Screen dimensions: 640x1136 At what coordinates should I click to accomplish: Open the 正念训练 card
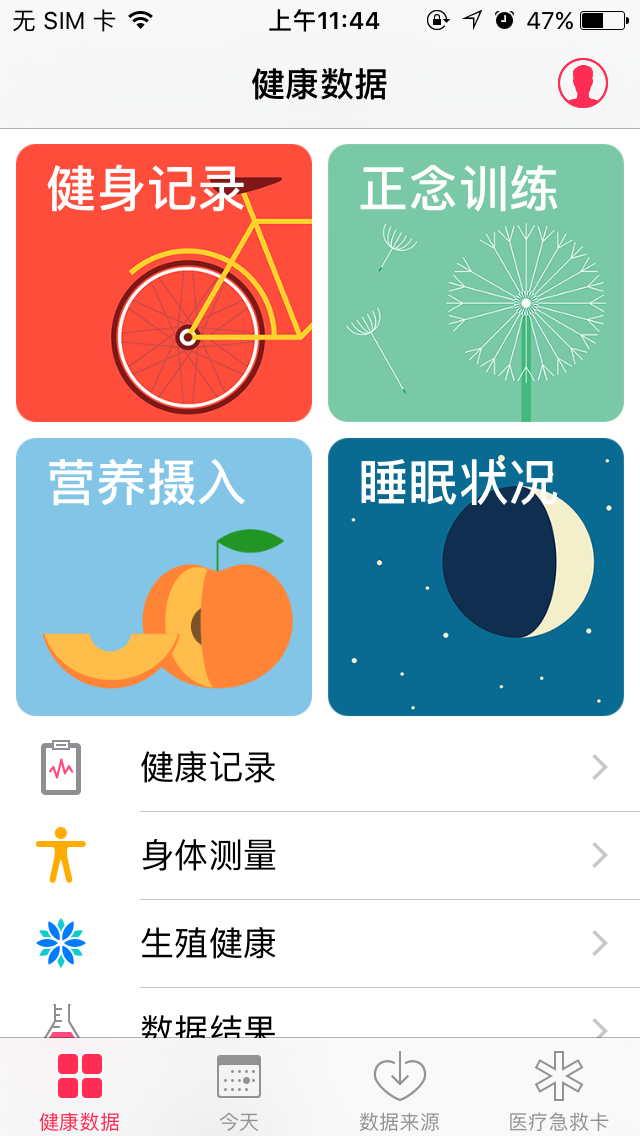tap(476, 283)
